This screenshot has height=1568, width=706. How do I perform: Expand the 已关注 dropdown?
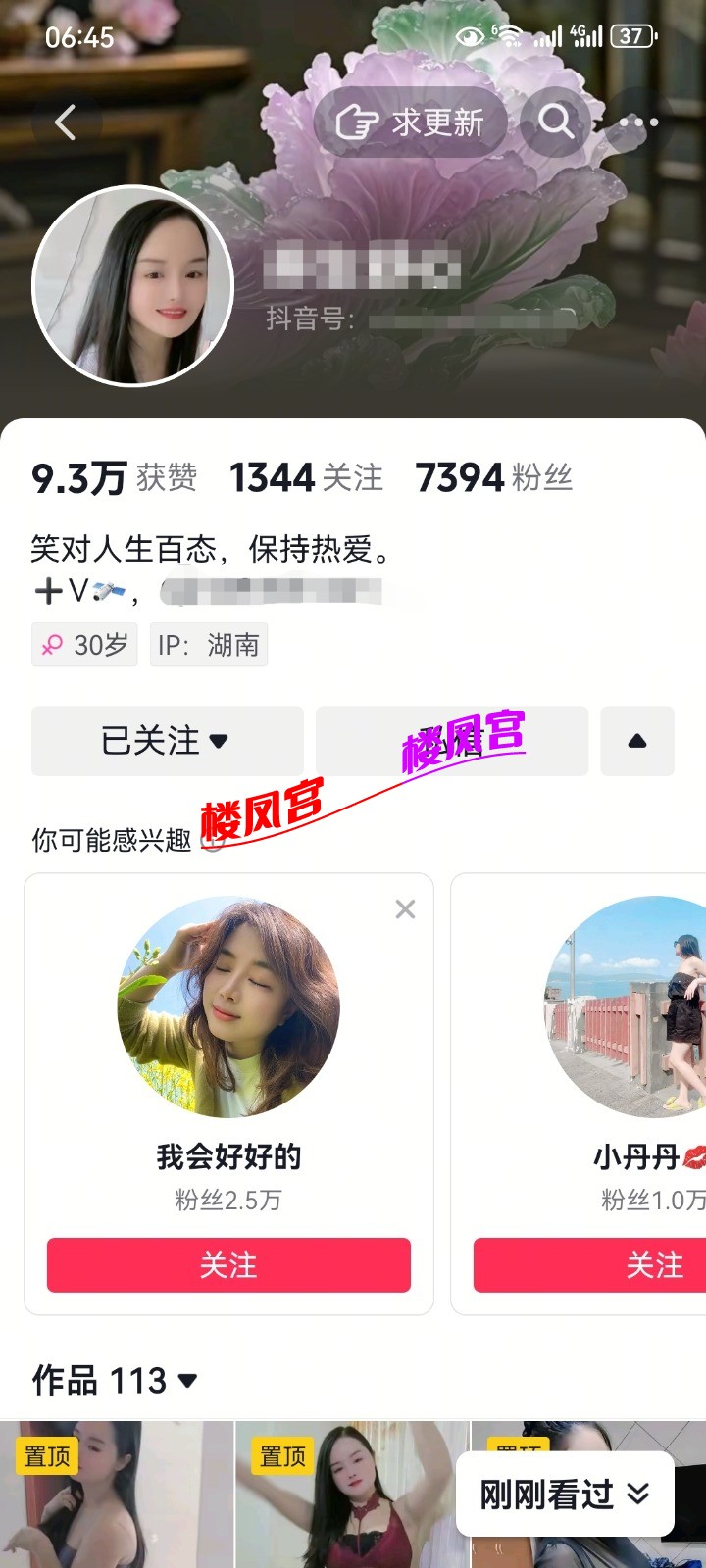click(x=167, y=741)
